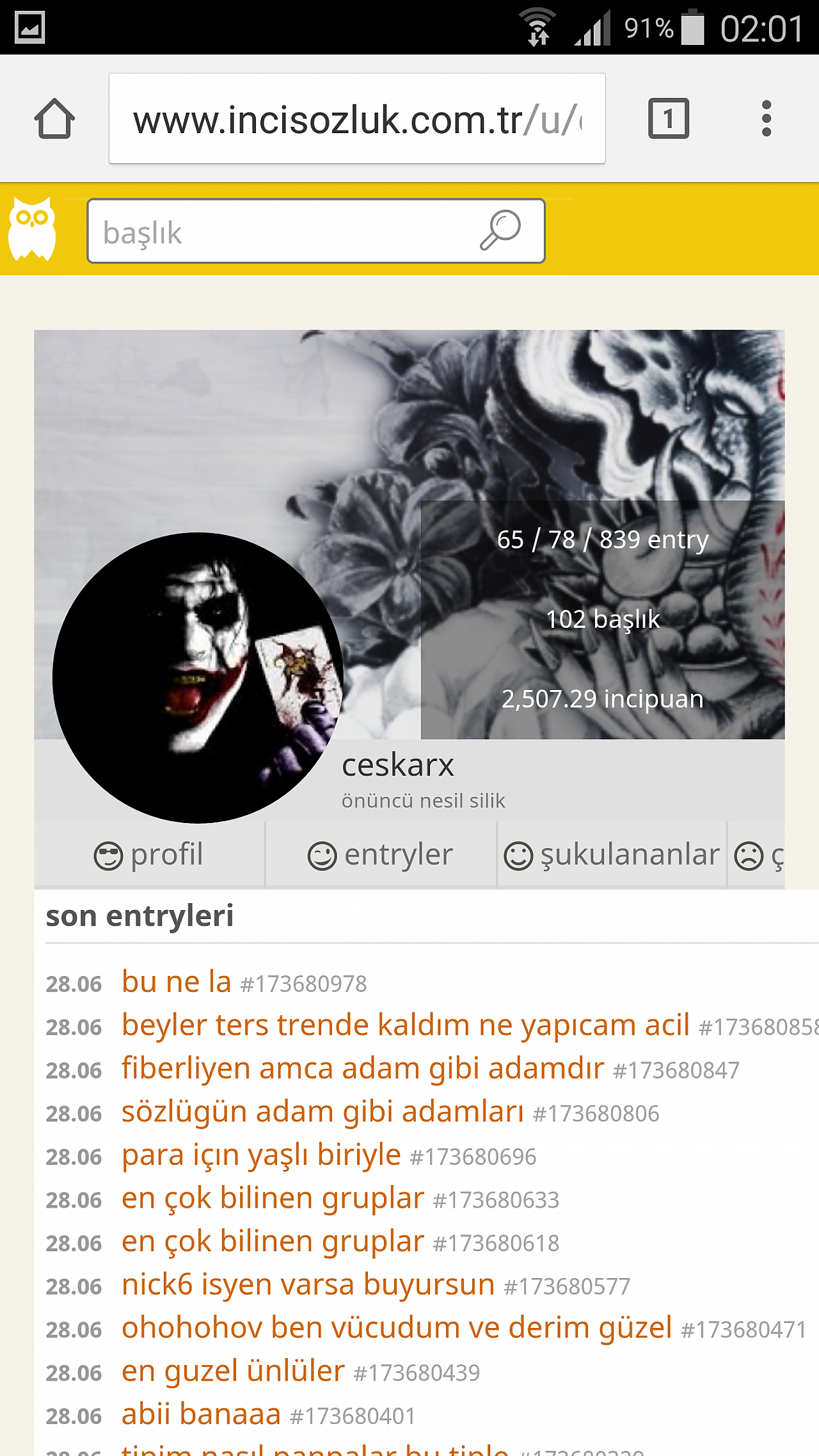This screenshot has height=1456, width=819.
Task: Open "para içın yaşlı biriyle" entry
Action: (x=261, y=1155)
